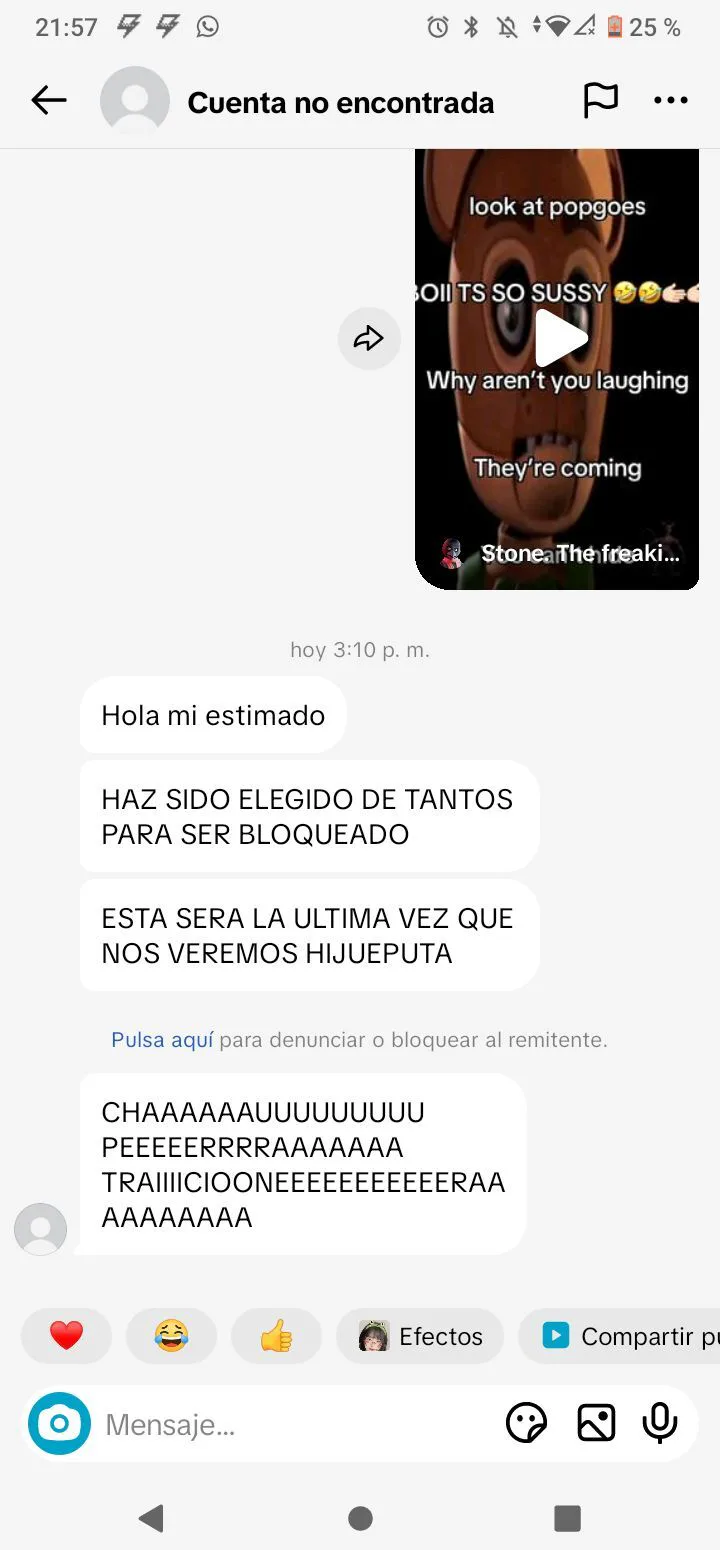This screenshot has width=720, height=1550.
Task: Play the shared popgoes video
Action: tap(560, 338)
